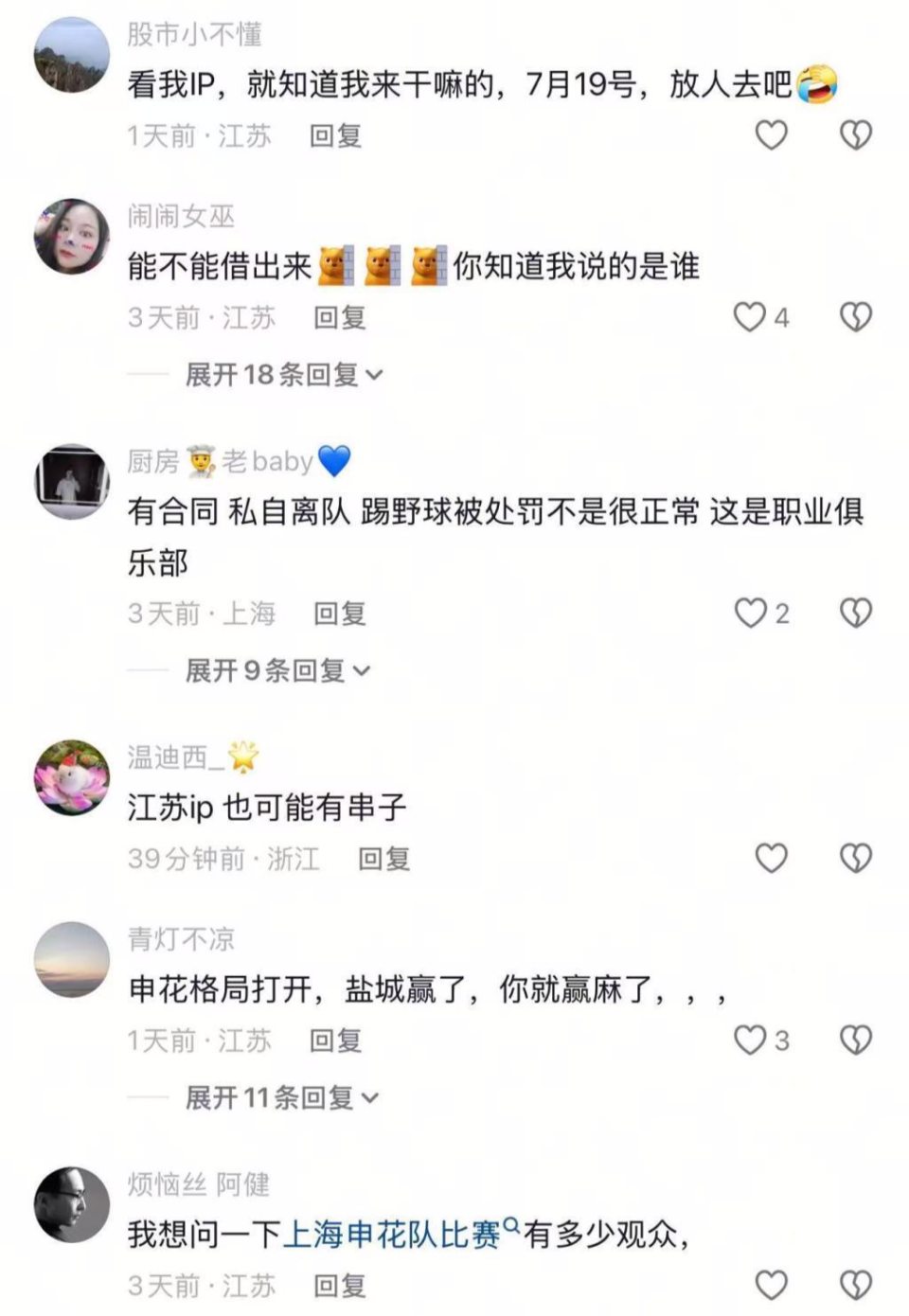Open 青灯不凉's profile avatar

[72, 959]
